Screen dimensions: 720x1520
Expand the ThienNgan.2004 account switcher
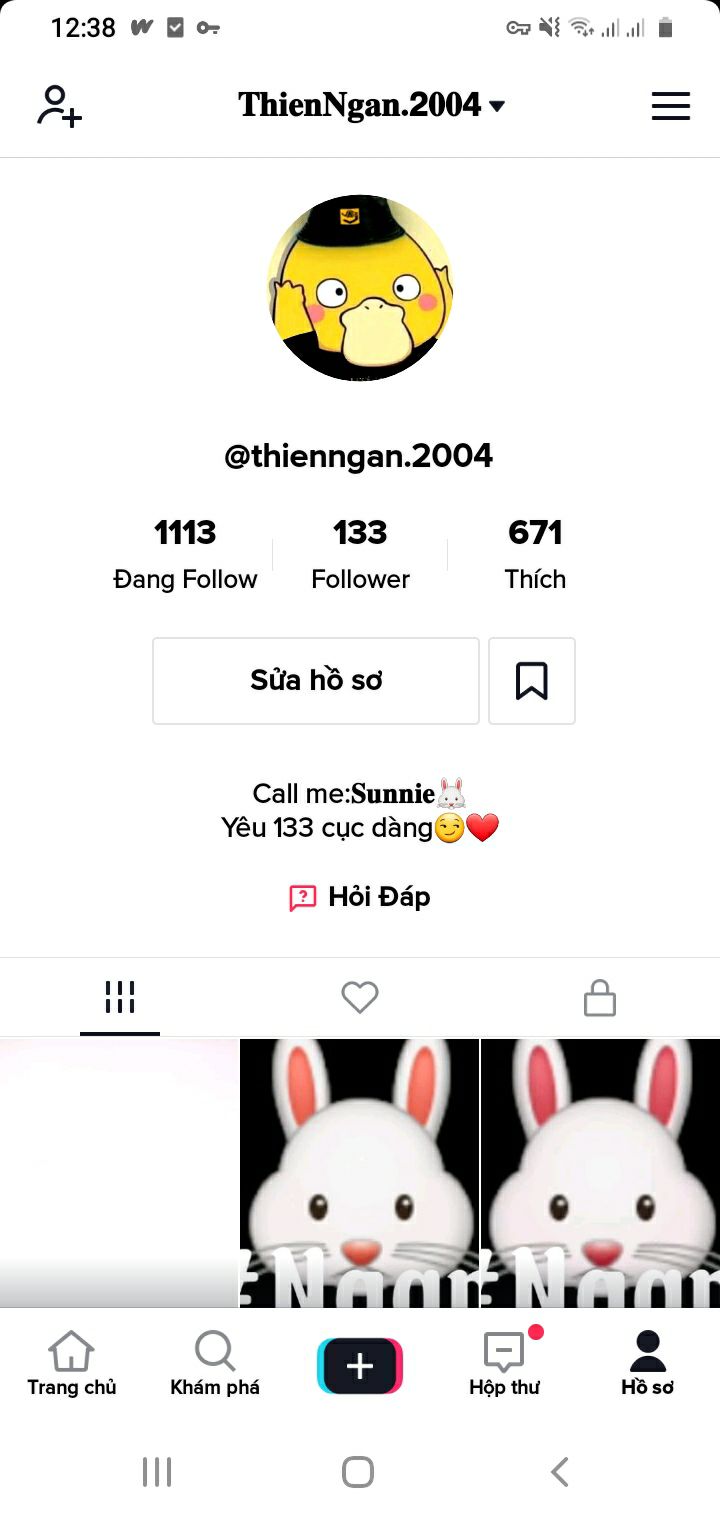tap(371, 105)
